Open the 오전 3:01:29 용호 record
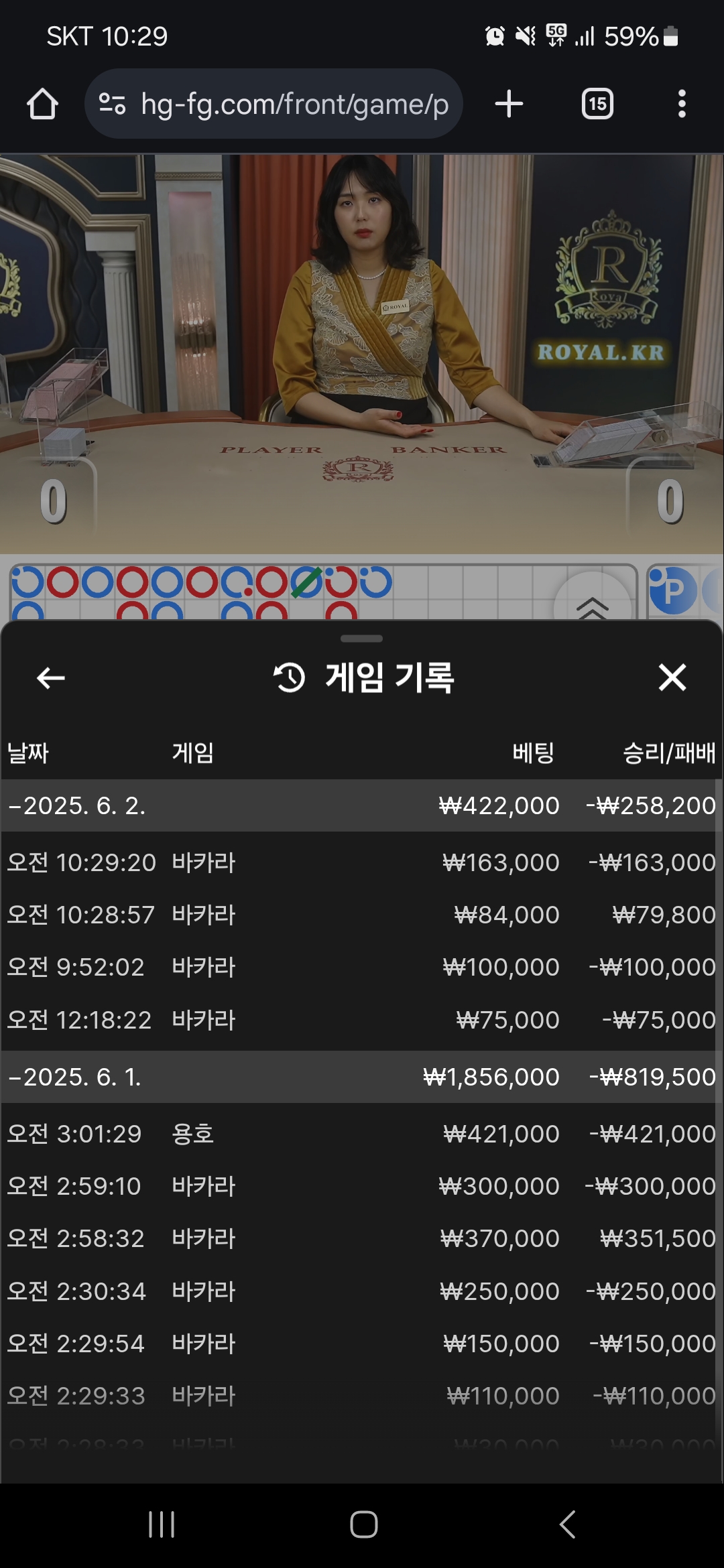Viewport: 724px width, 1568px height. pos(362,1134)
